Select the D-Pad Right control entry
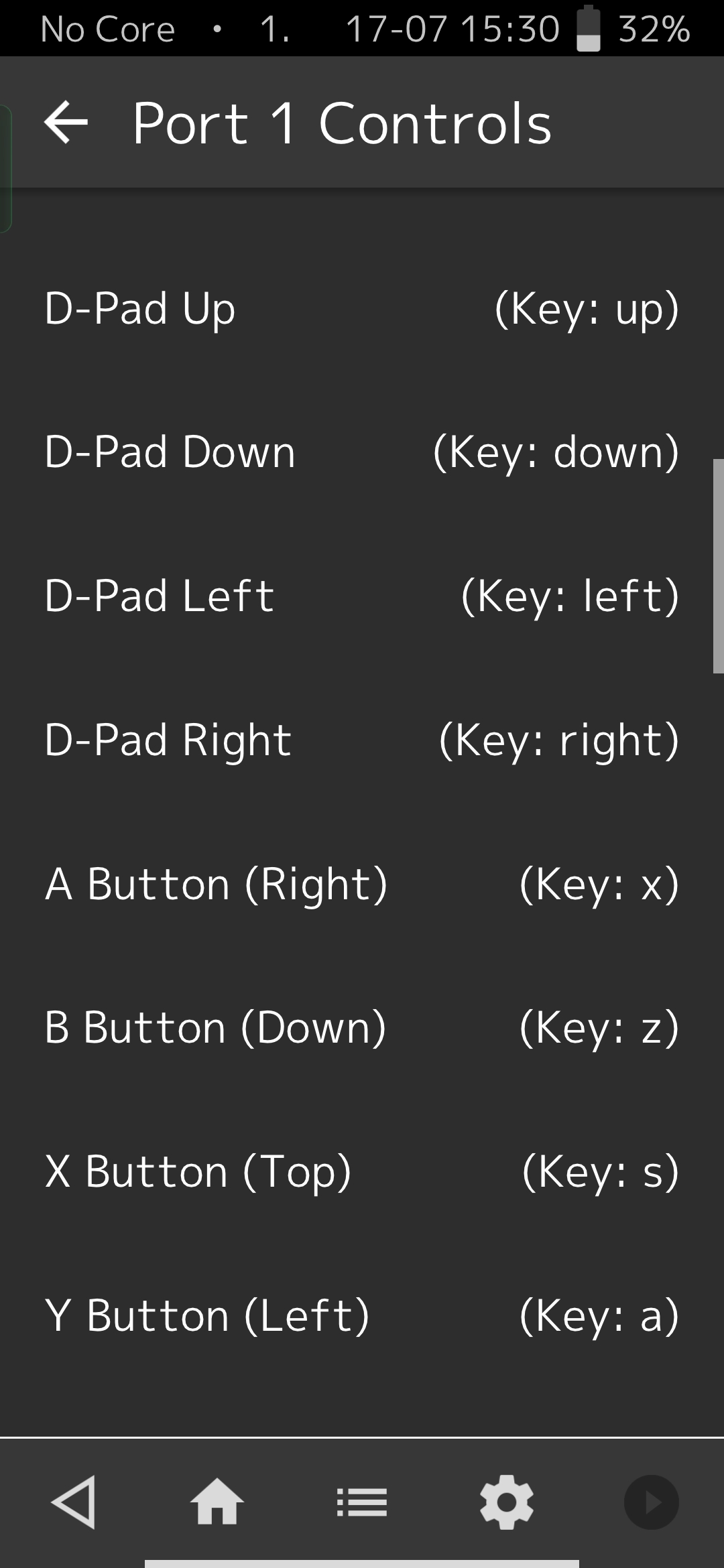Viewport: 724px width, 1568px height. [x=362, y=738]
